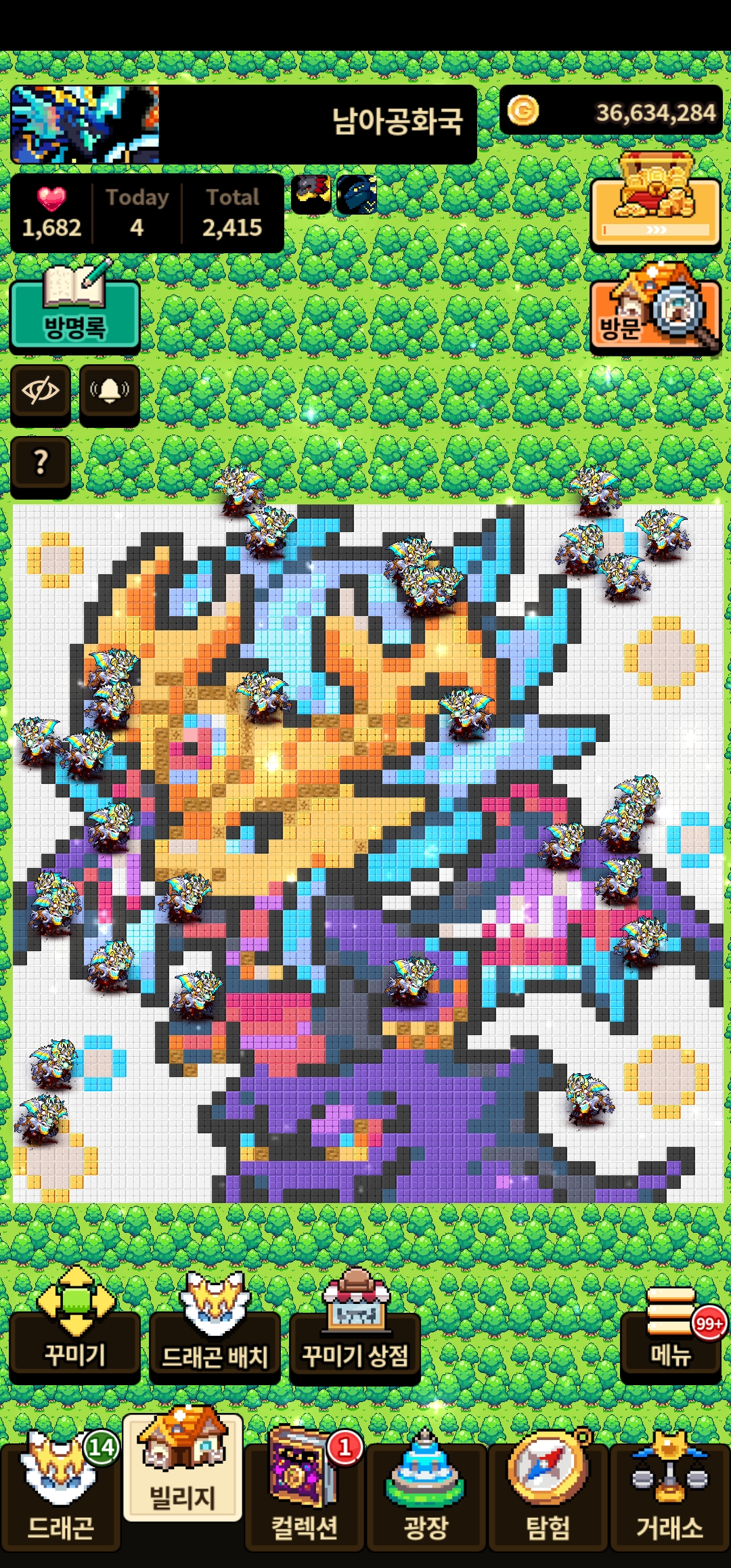Toggle the hide-UI eye icon
Viewport: 731px width, 1568px height.
pyautogui.click(x=41, y=391)
